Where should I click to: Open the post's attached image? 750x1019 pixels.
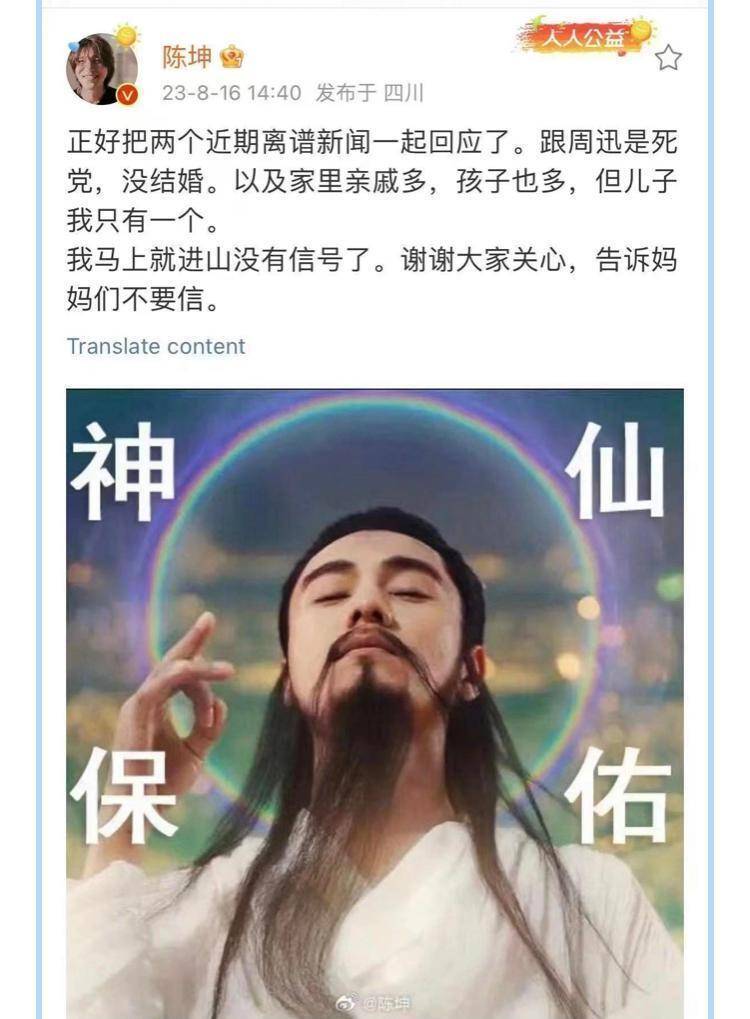point(375,700)
